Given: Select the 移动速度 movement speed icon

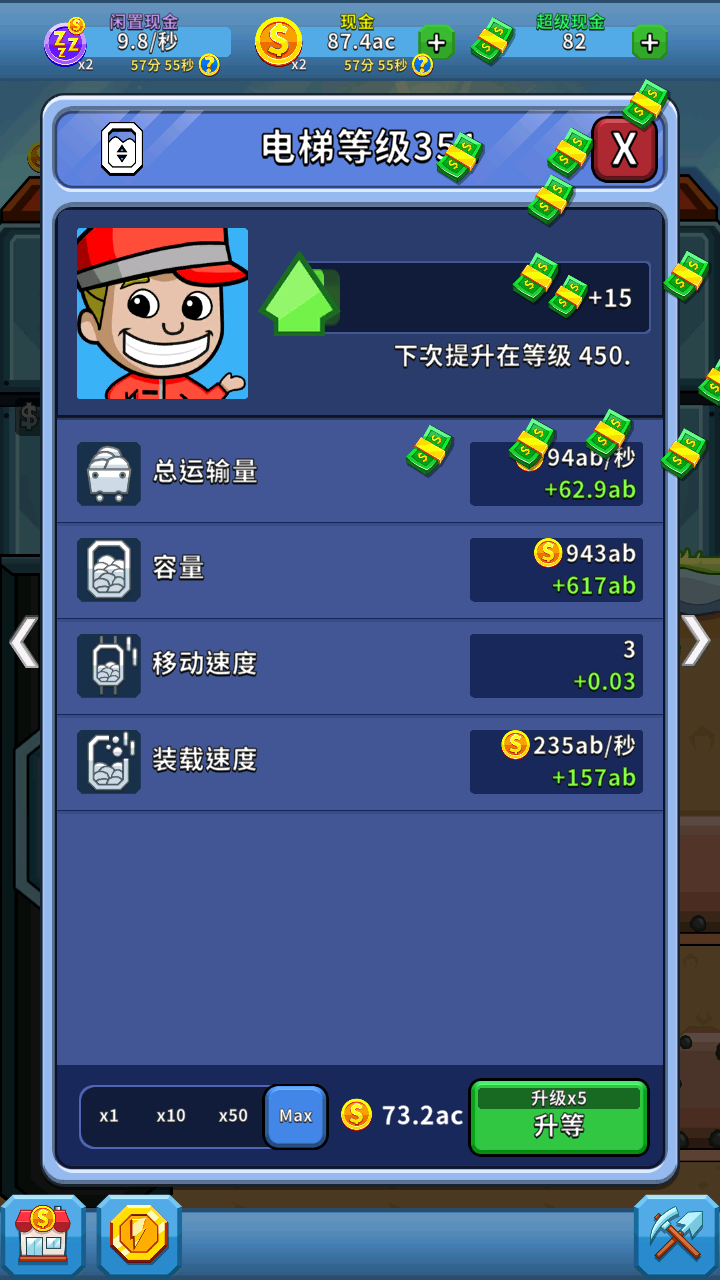Looking at the screenshot, I should (108, 663).
